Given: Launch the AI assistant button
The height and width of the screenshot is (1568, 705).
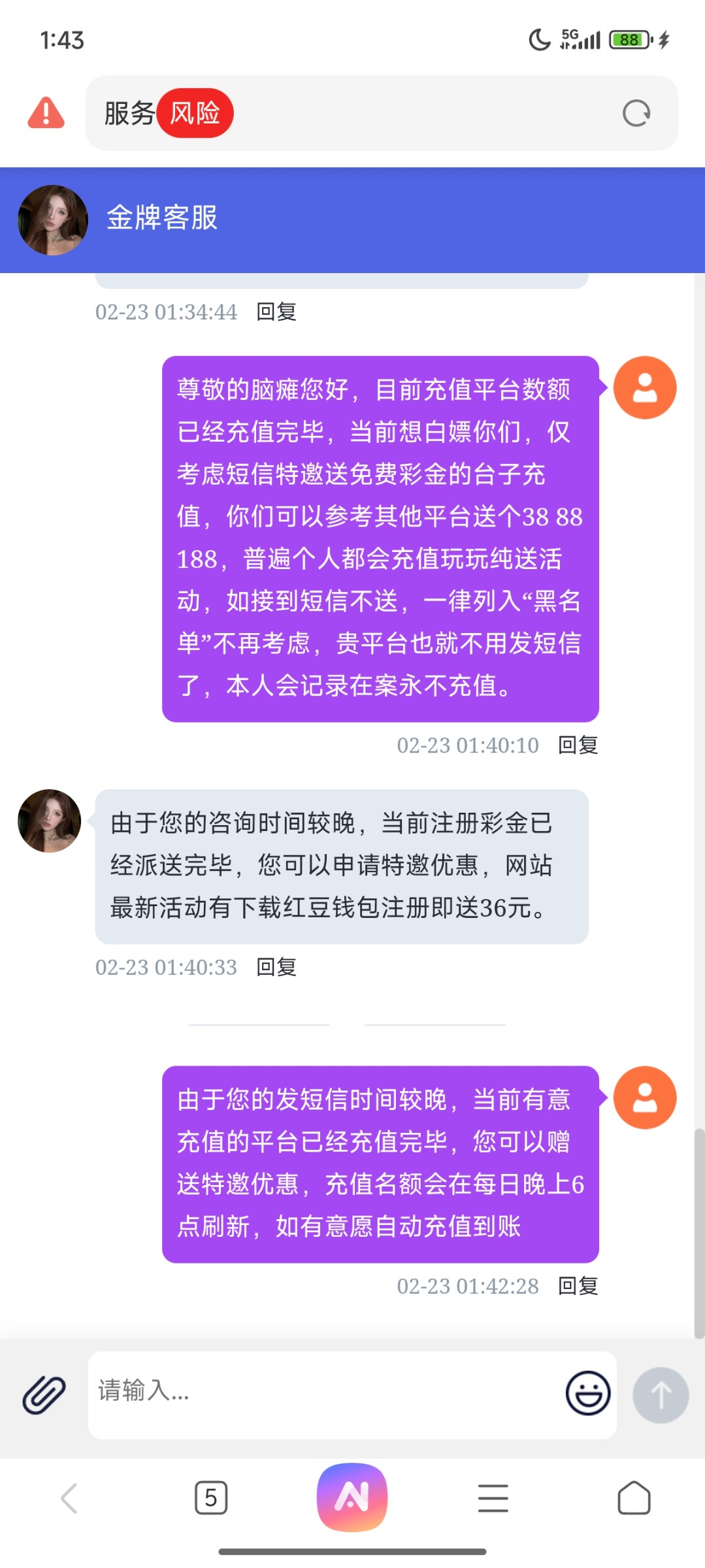Looking at the screenshot, I should pos(352,1497).
